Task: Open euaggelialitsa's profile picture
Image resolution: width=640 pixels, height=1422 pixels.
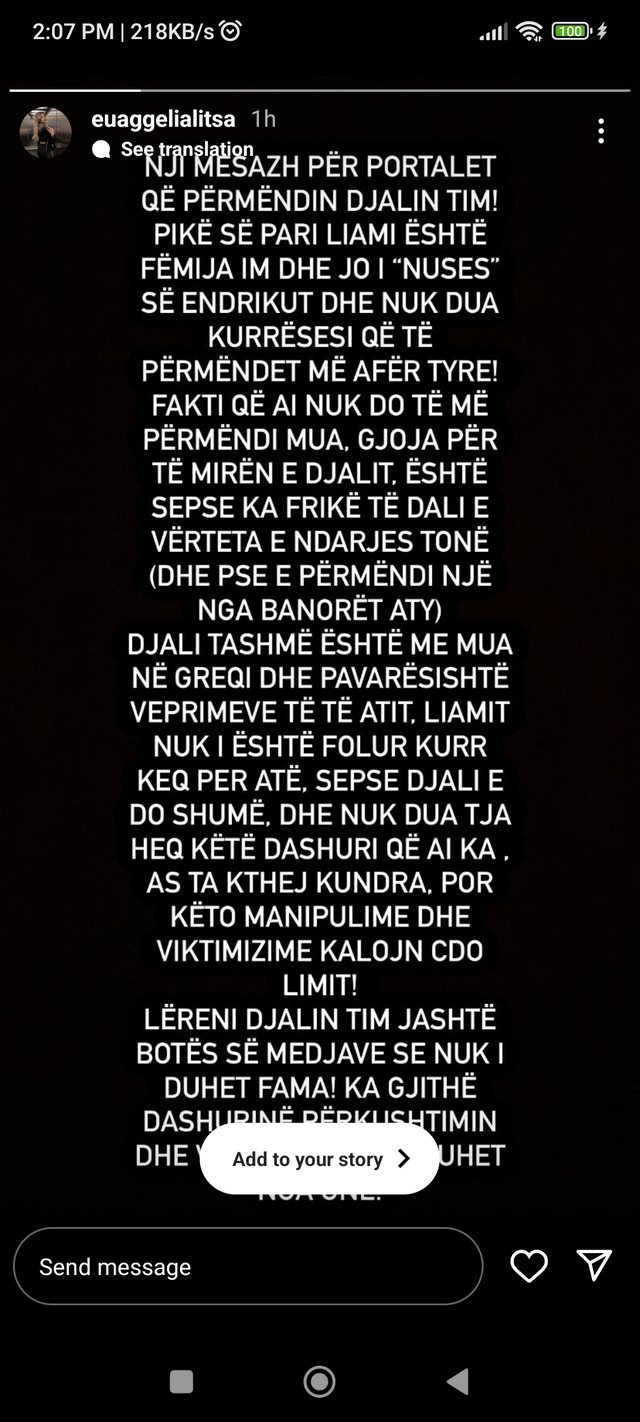Action: [46, 132]
